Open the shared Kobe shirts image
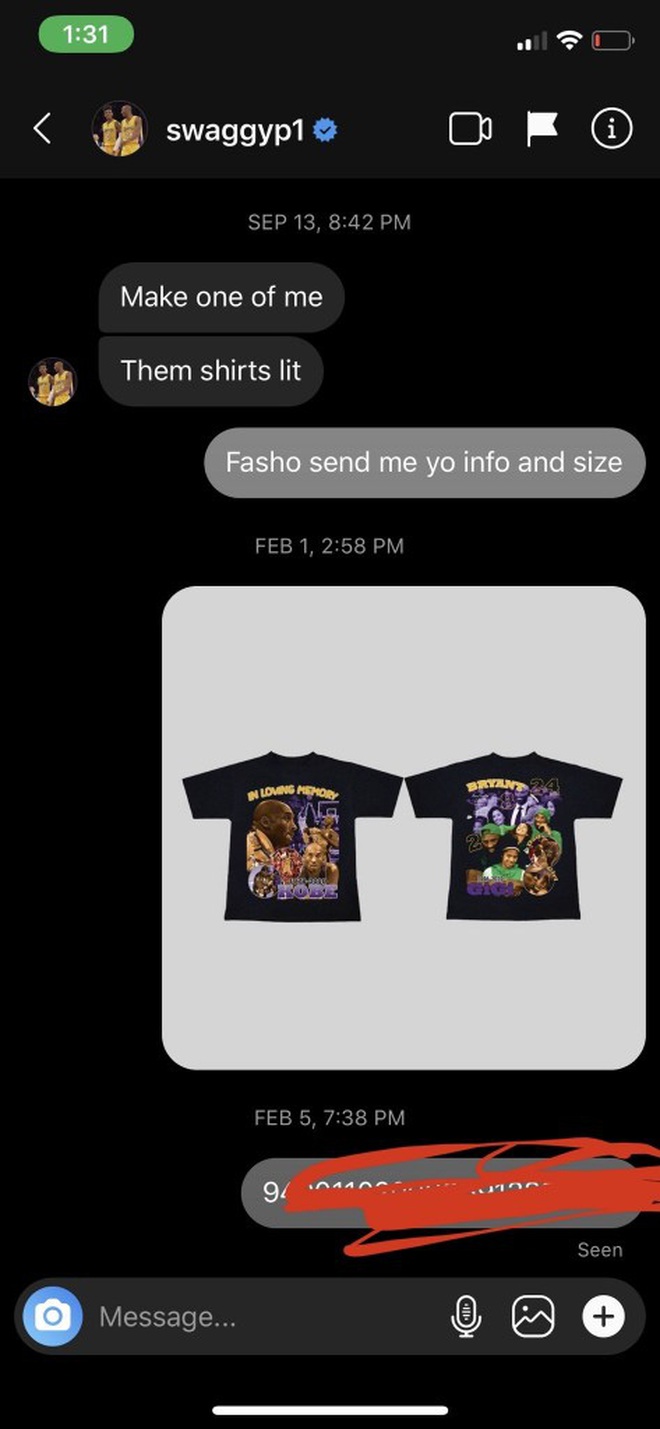 pos(404,828)
